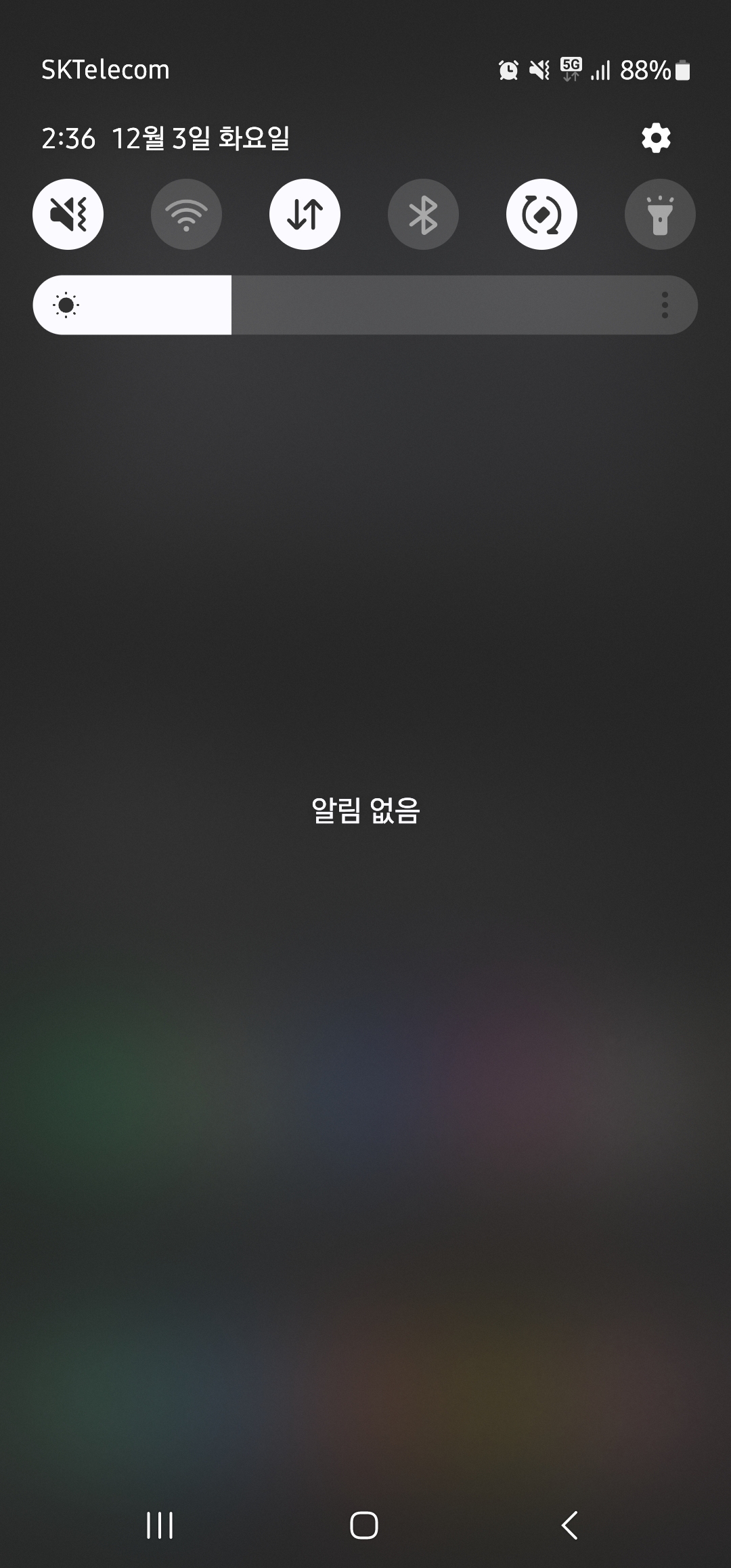The height and width of the screenshot is (1568, 731).
Task: Tap the clock showing 2:36
Action: pyautogui.click(x=68, y=137)
